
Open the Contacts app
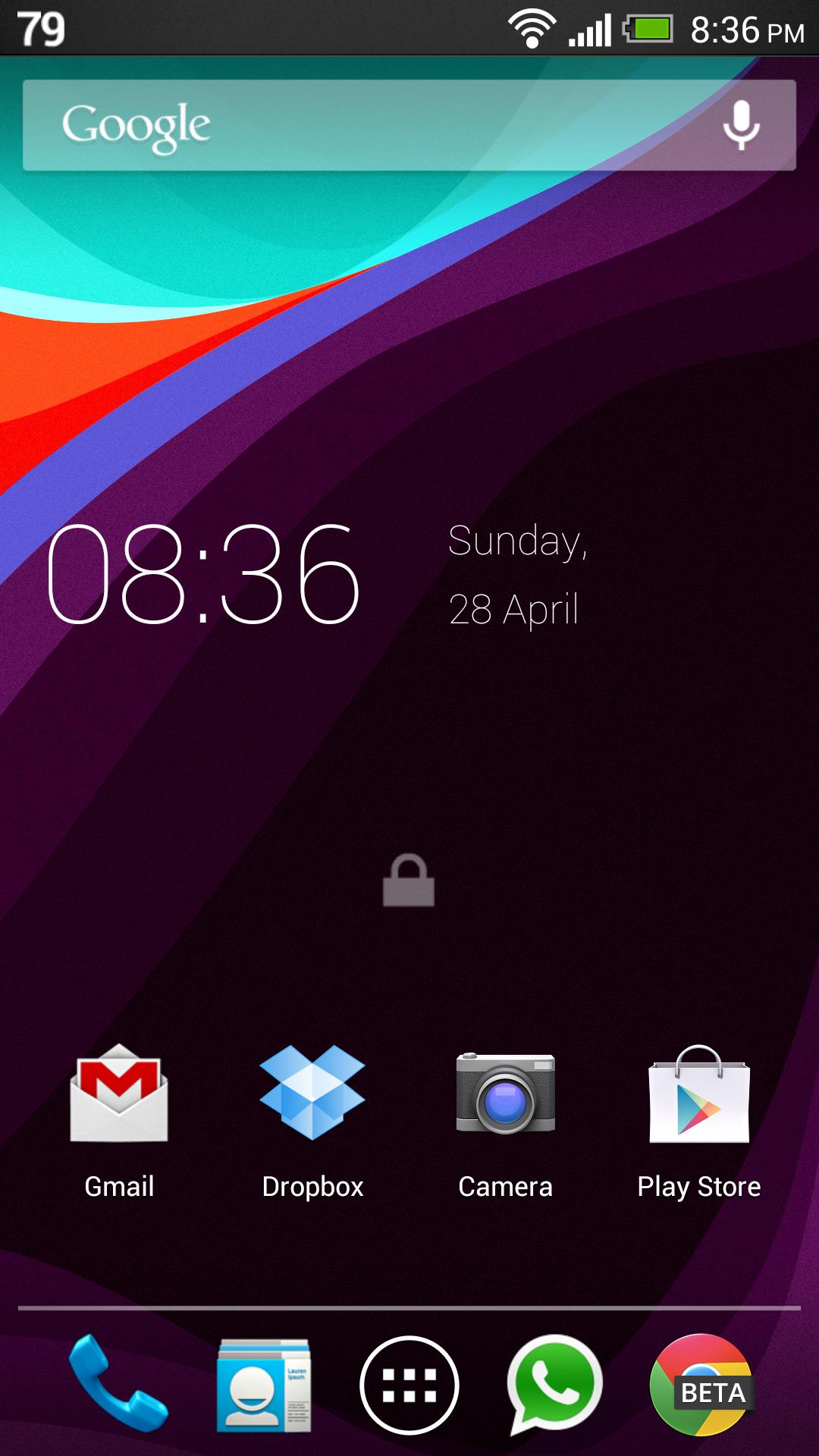tap(263, 1385)
